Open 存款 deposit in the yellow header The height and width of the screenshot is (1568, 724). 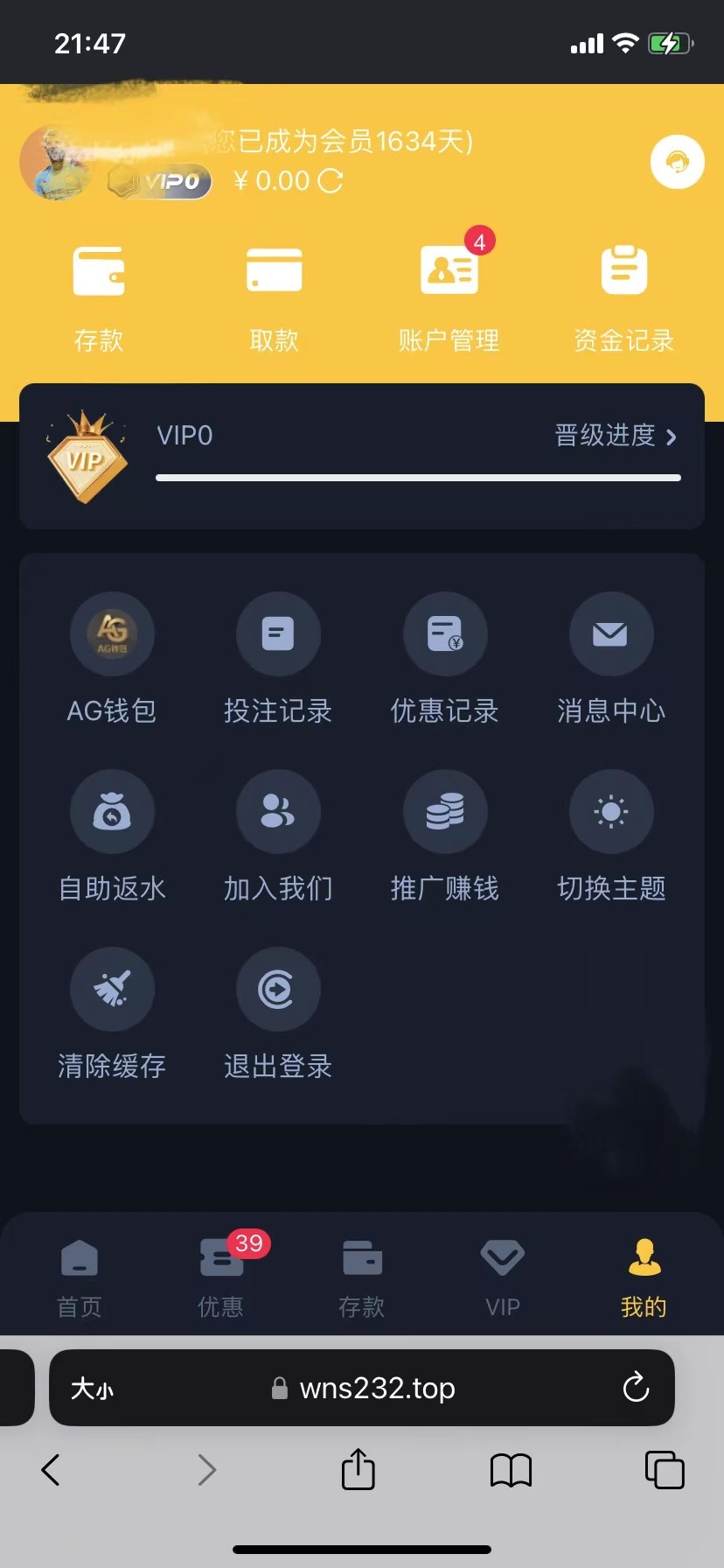(x=99, y=297)
